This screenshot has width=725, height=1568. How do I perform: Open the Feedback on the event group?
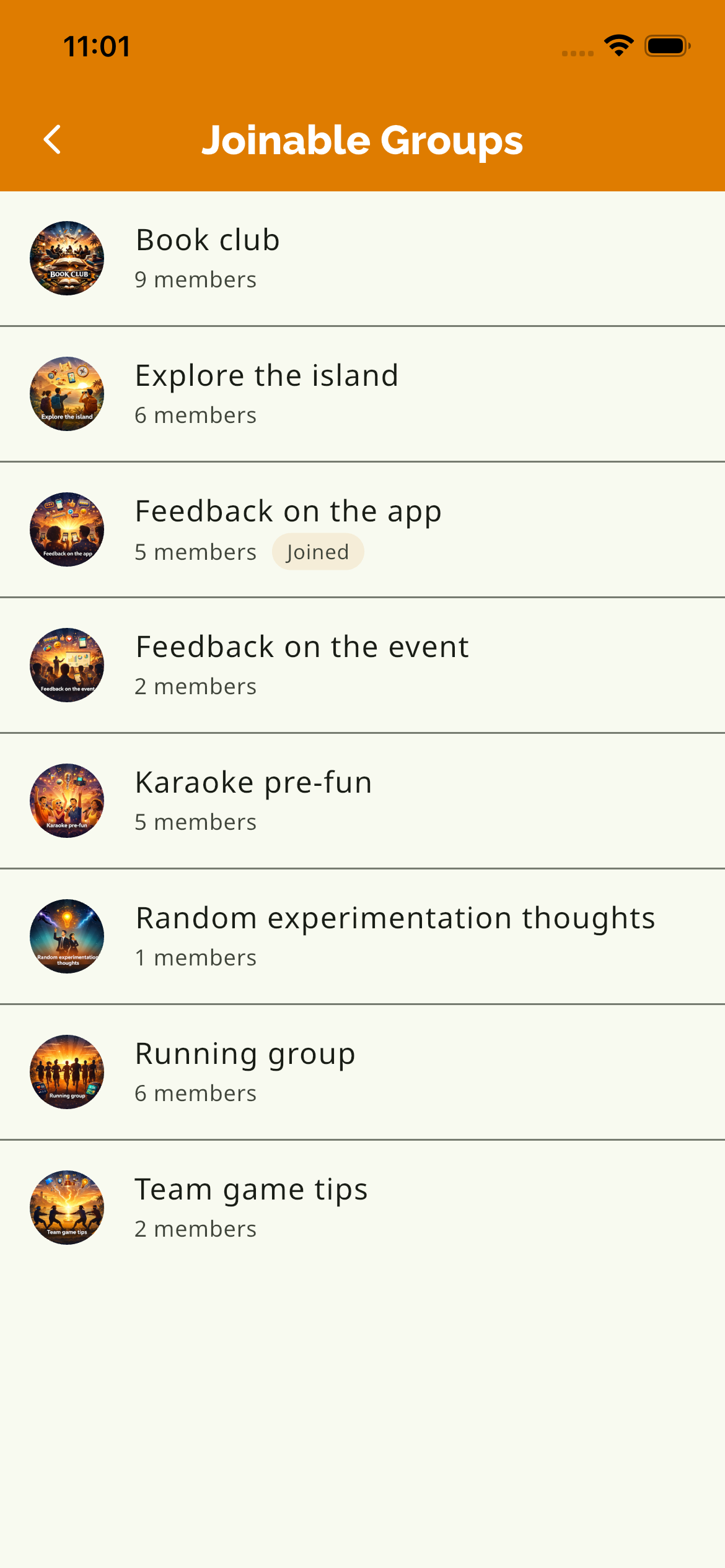362,666
